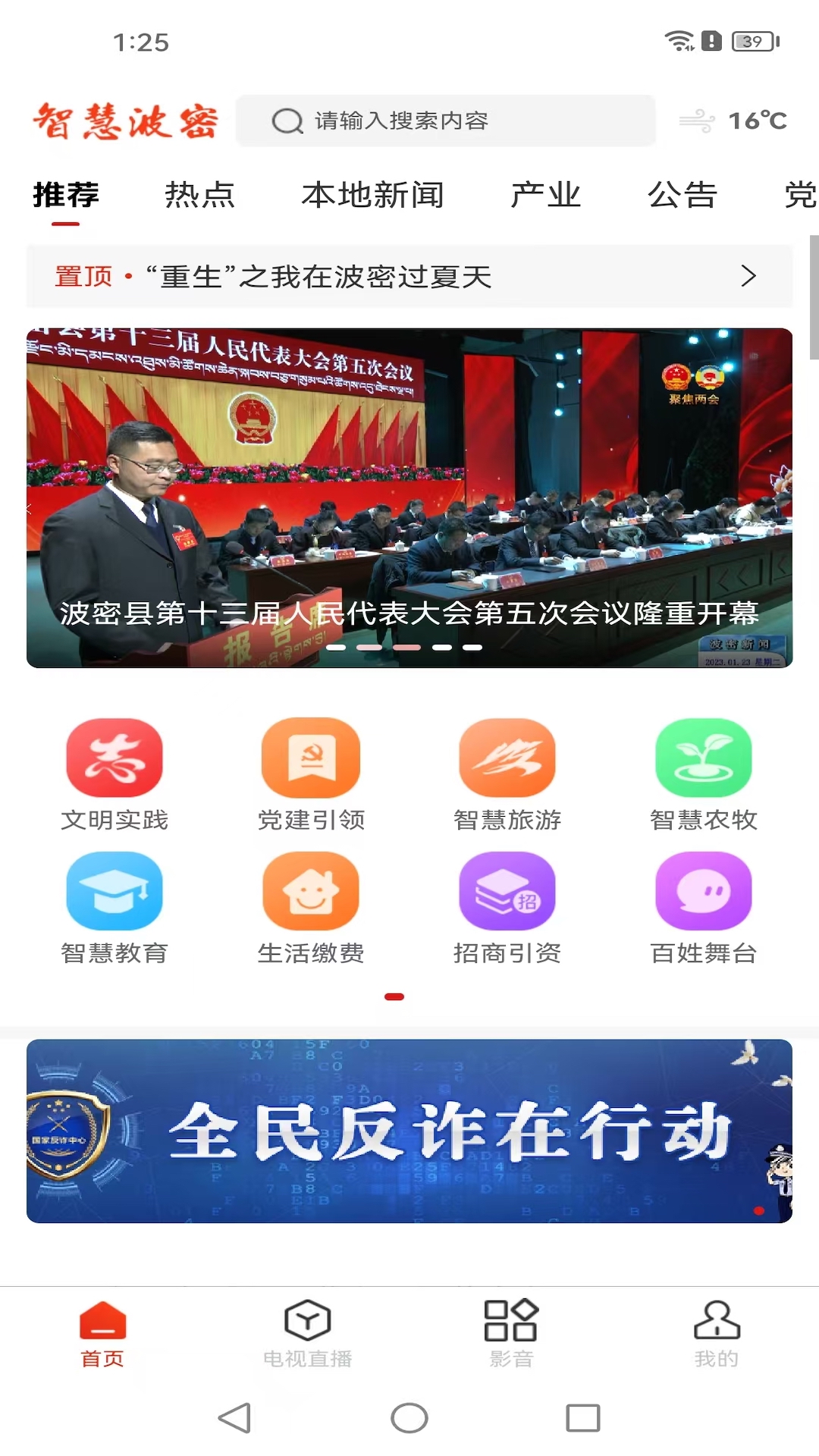This screenshot has width=819, height=1456.
Task: View the 全民反诈在行动 banner
Action: click(x=409, y=1131)
